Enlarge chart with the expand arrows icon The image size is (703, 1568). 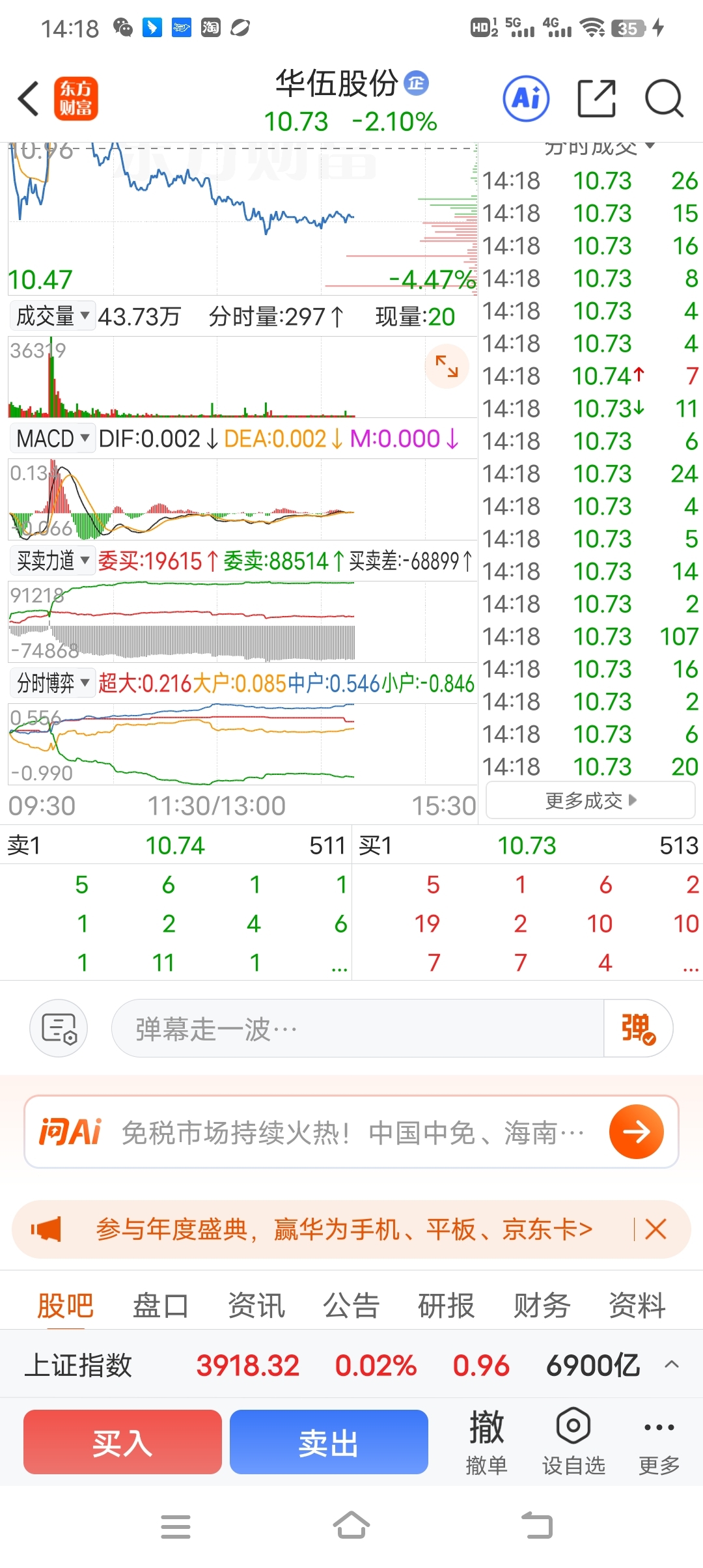[447, 366]
